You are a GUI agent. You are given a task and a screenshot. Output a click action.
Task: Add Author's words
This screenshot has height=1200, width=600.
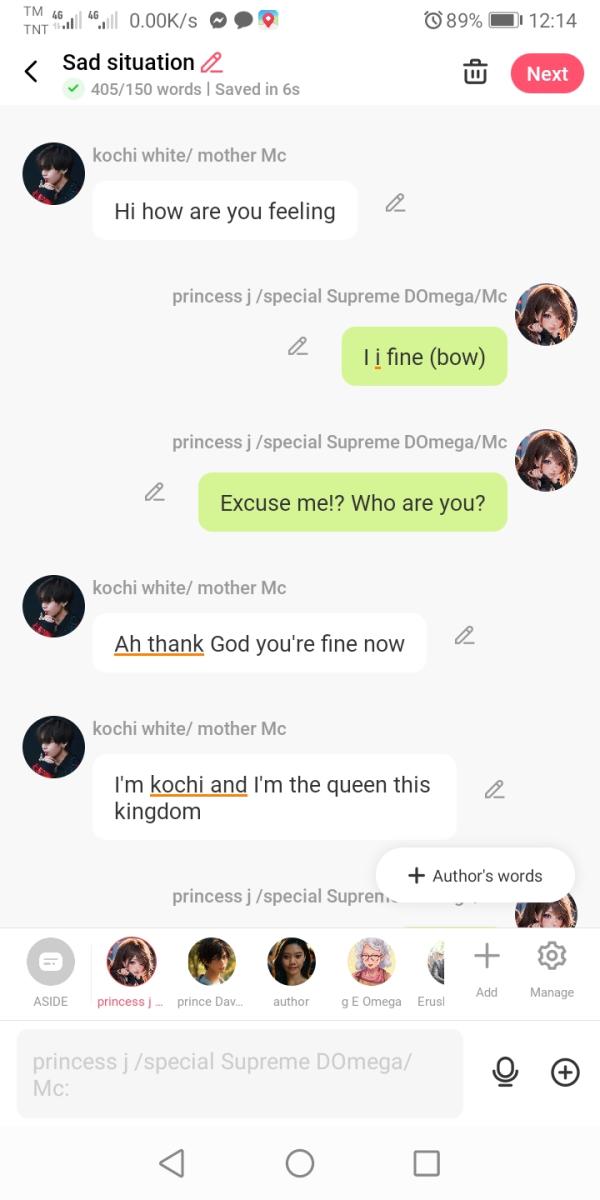point(475,875)
